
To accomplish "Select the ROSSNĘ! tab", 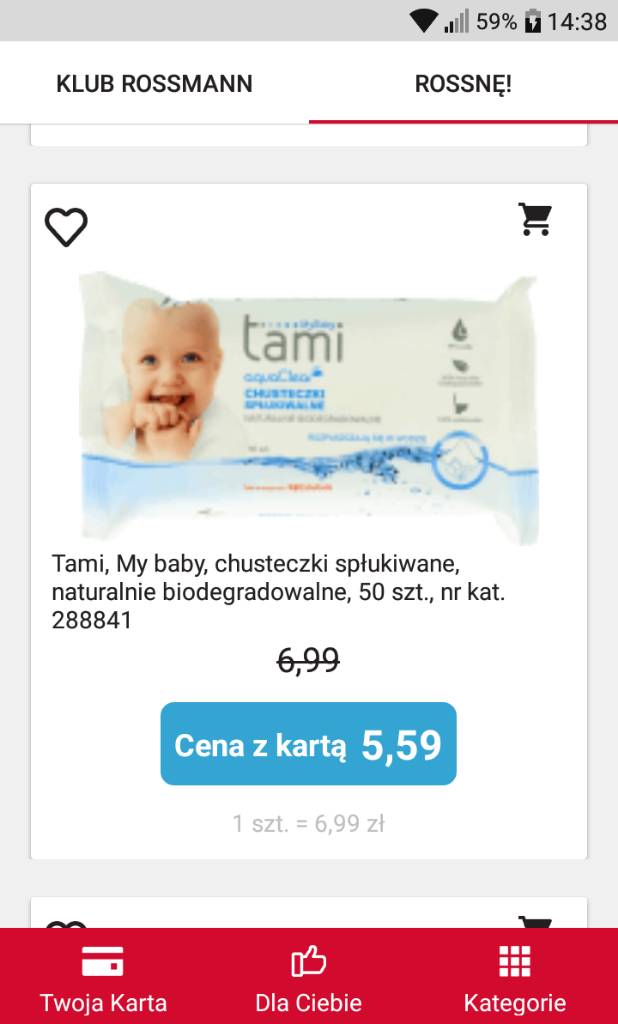I will (463, 84).
